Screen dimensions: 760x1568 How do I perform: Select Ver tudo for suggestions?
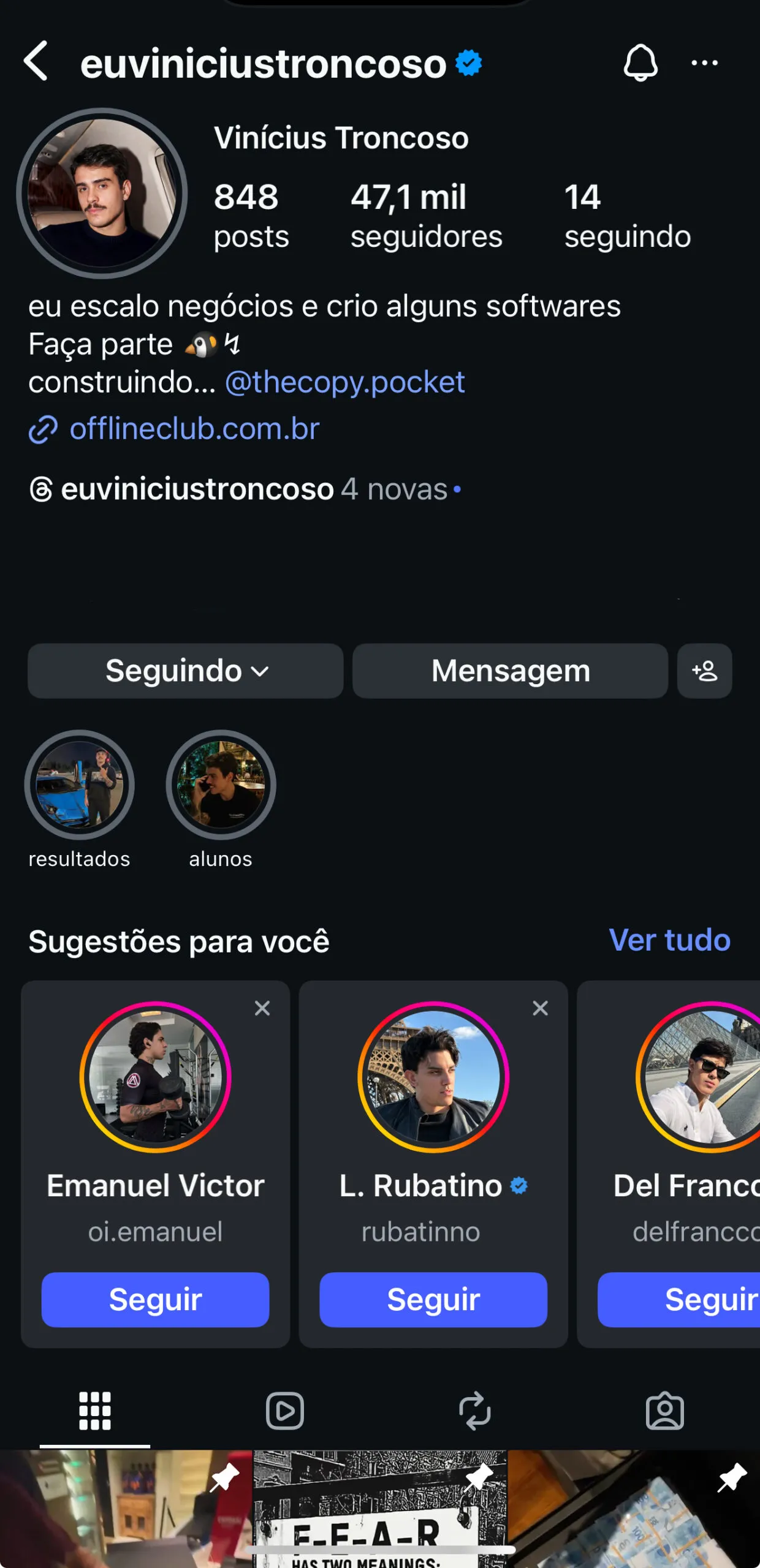(669, 940)
